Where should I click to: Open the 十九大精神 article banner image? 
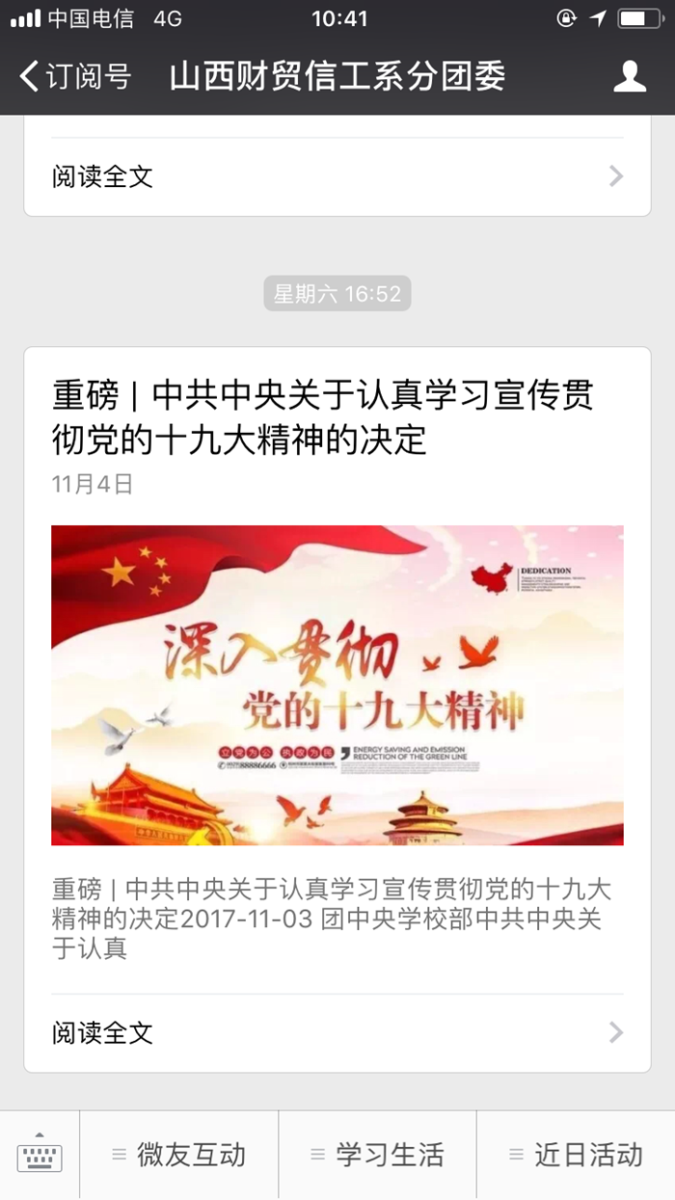point(337,685)
